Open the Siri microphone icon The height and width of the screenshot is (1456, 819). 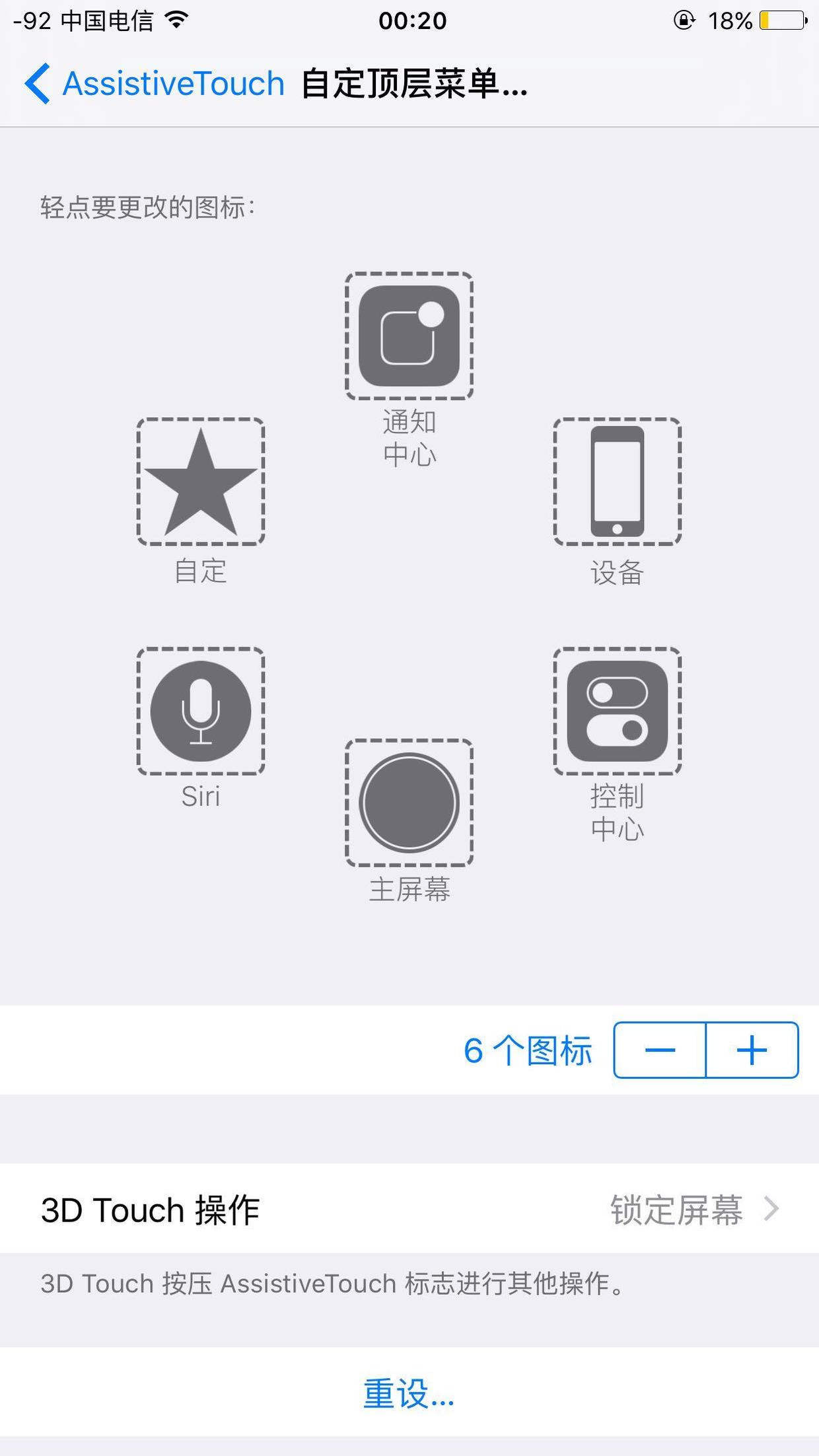[201, 712]
